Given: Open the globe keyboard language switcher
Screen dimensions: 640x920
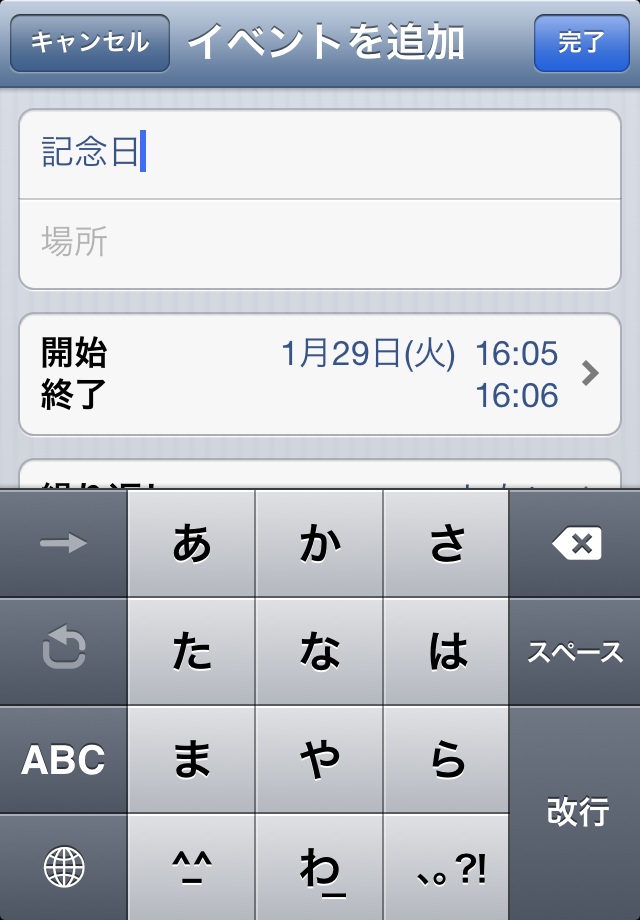Looking at the screenshot, I should coord(63,867).
